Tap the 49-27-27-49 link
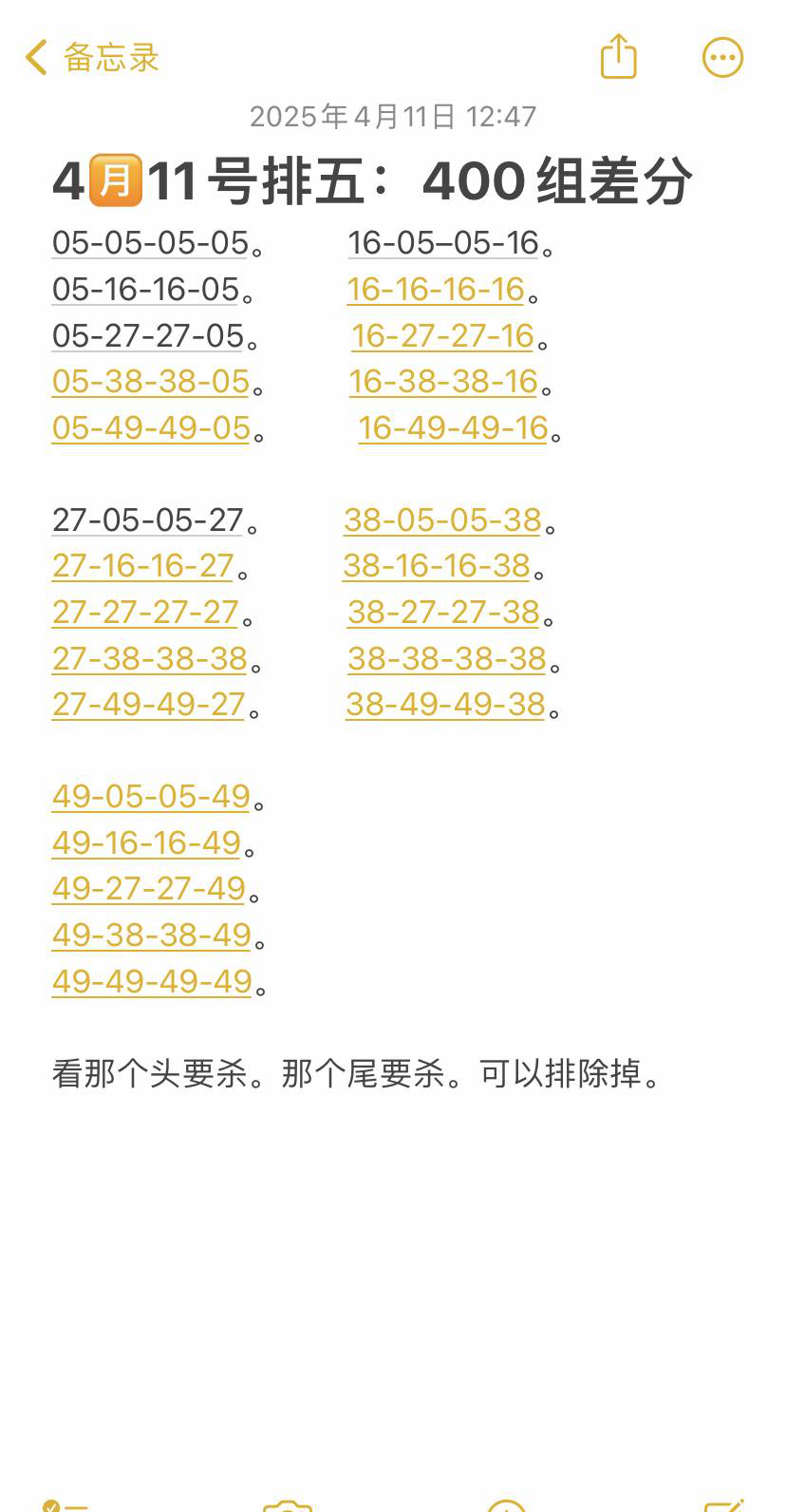This screenshot has height=1512, width=786. 149,889
